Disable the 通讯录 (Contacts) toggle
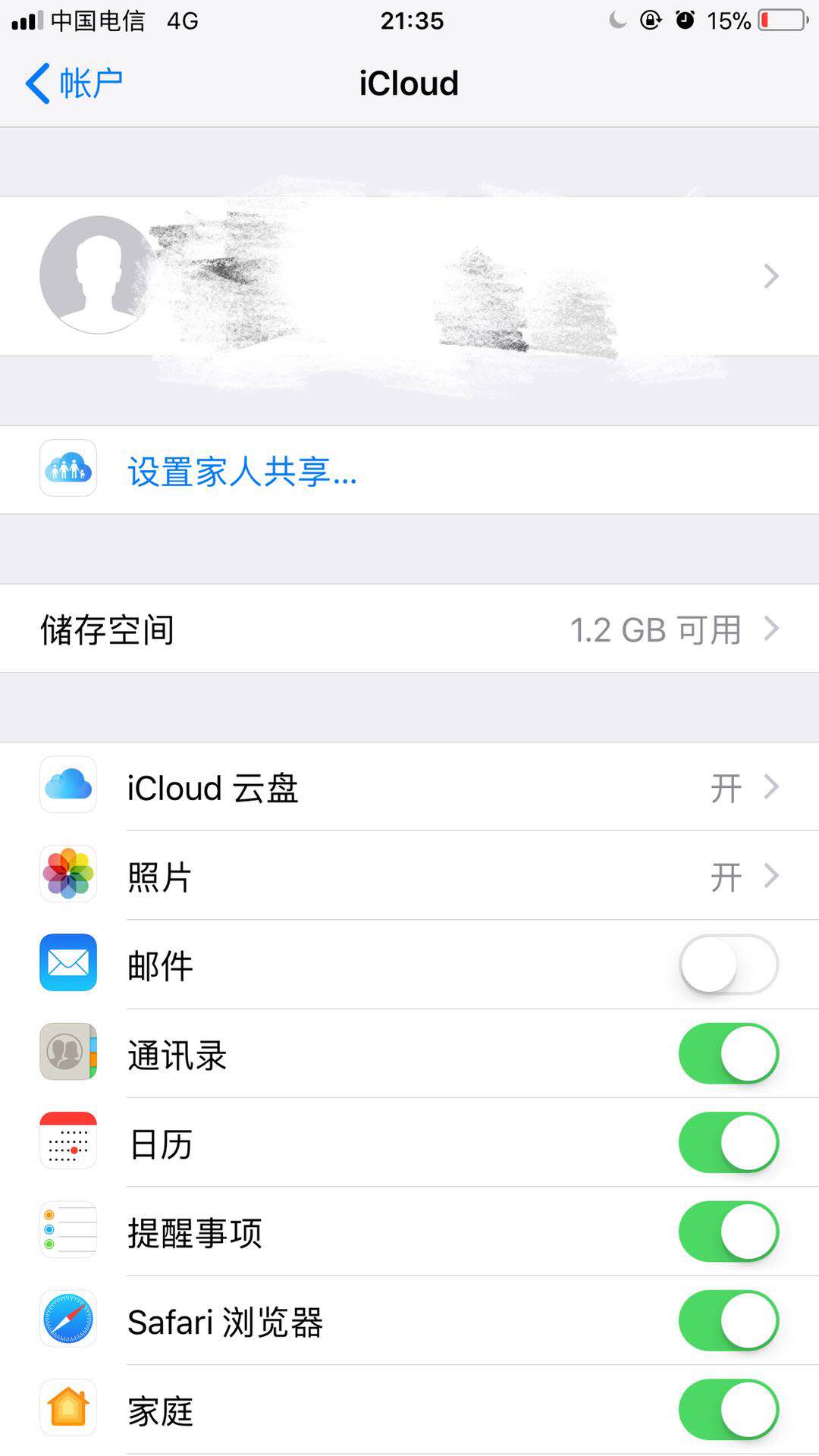This screenshot has width=819, height=1456. click(x=726, y=1053)
